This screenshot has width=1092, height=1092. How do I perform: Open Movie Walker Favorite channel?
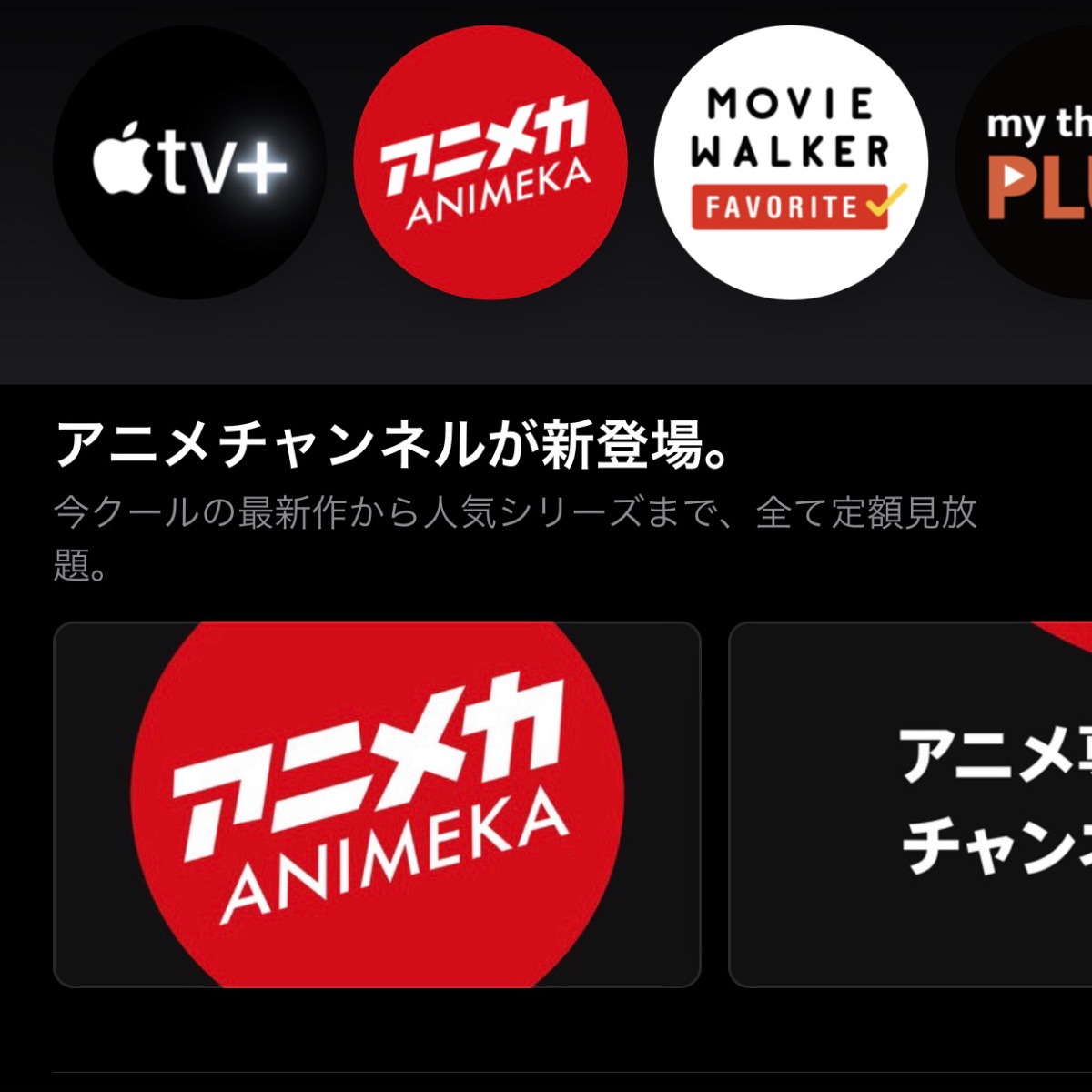pyautogui.click(x=790, y=163)
